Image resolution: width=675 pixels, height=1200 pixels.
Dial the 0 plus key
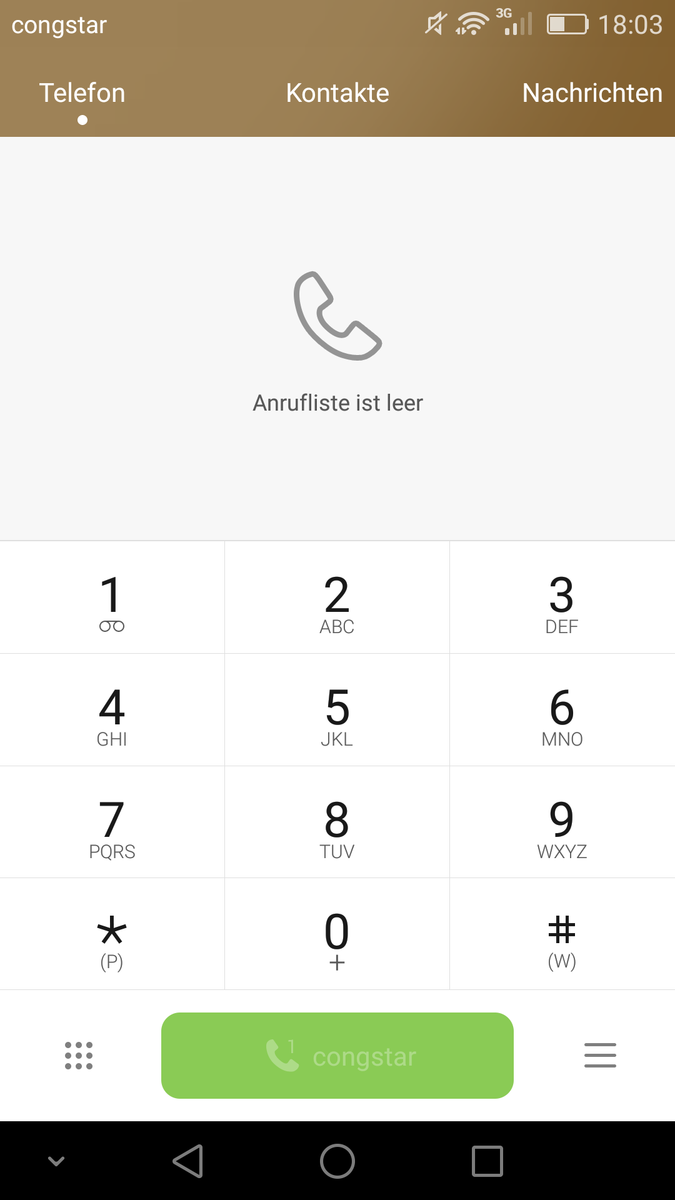click(337, 936)
